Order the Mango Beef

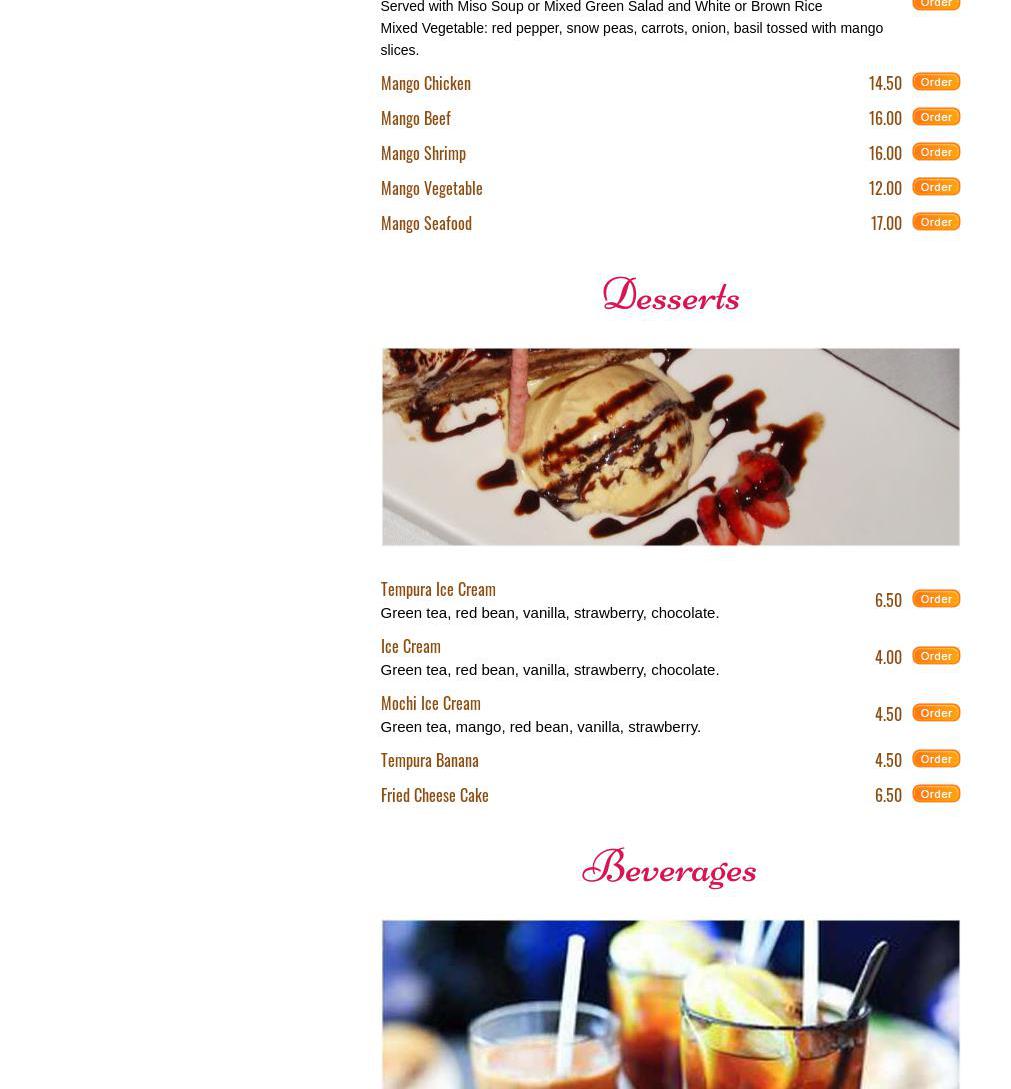pyautogui.click(x=935, y=117)
